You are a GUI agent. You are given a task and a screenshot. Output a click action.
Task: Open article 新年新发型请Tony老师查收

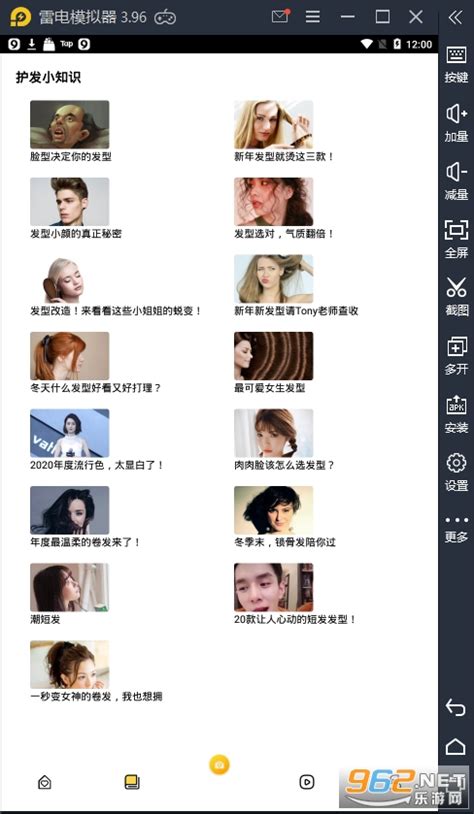[x=296, y=286]
